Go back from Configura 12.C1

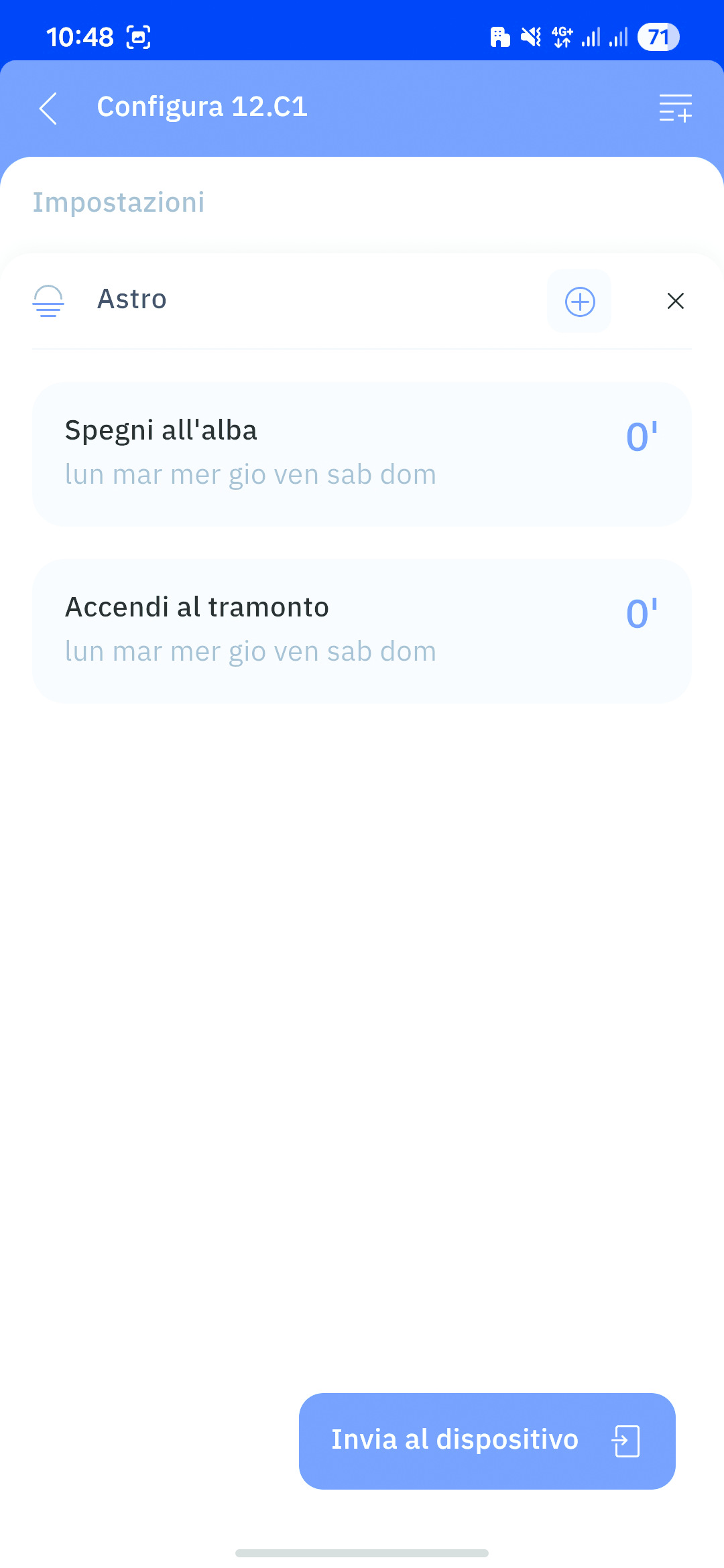click(x=48, y=108)
